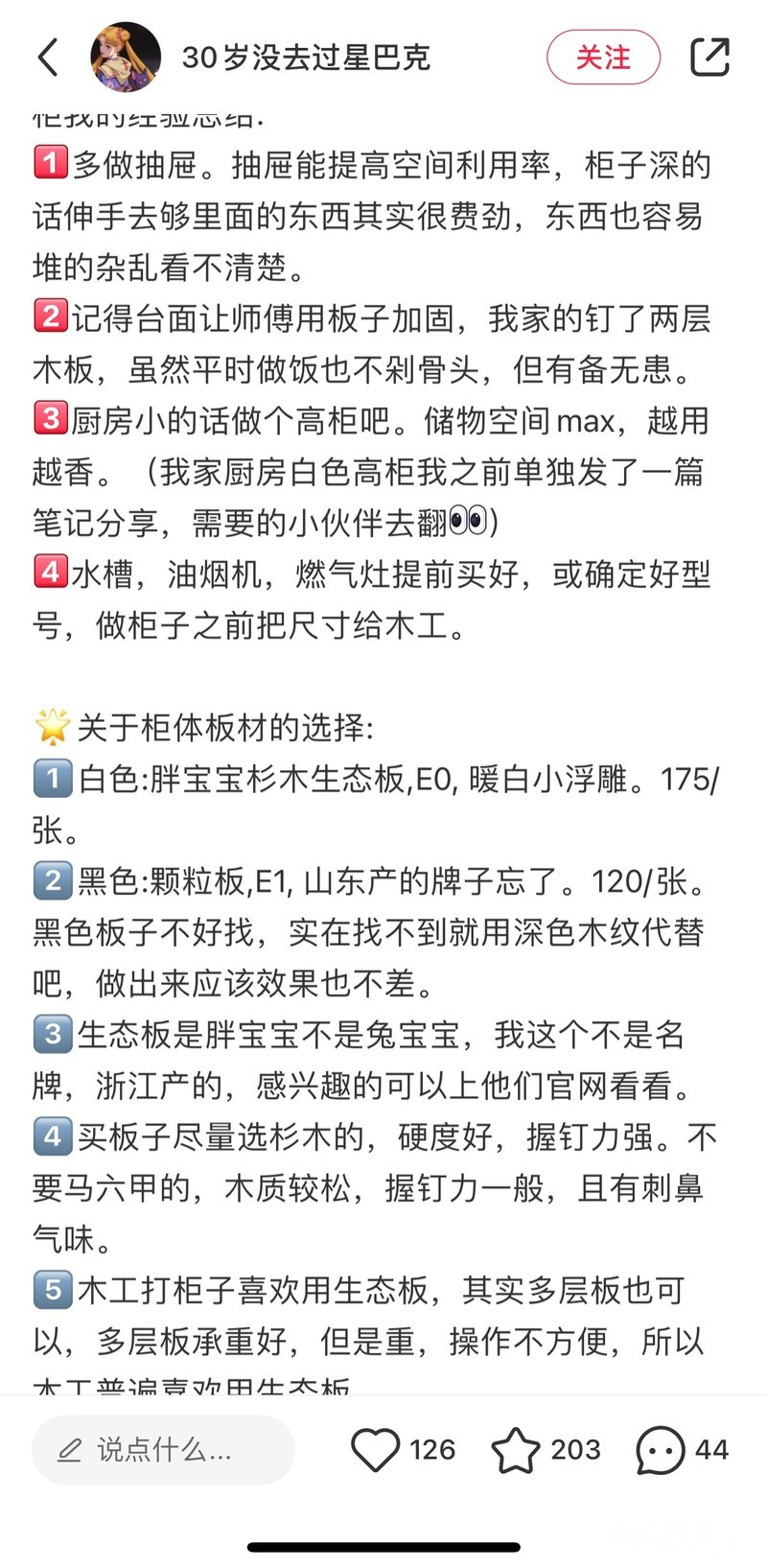Follow the author with 关注
Viewport: 767px width, 1568px height.
tap(603, 58)
